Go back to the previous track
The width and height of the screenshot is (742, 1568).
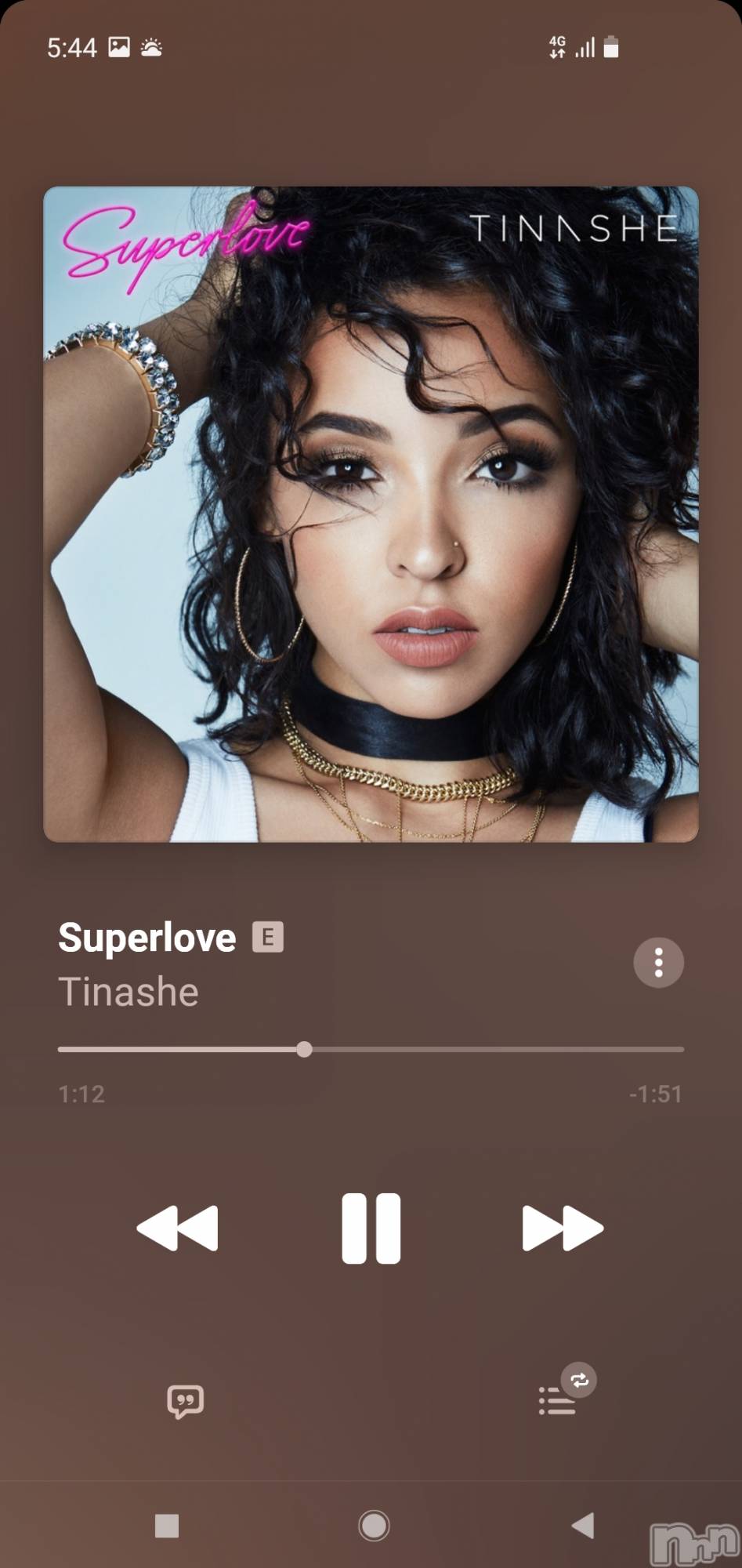[x=178, y=1228]
